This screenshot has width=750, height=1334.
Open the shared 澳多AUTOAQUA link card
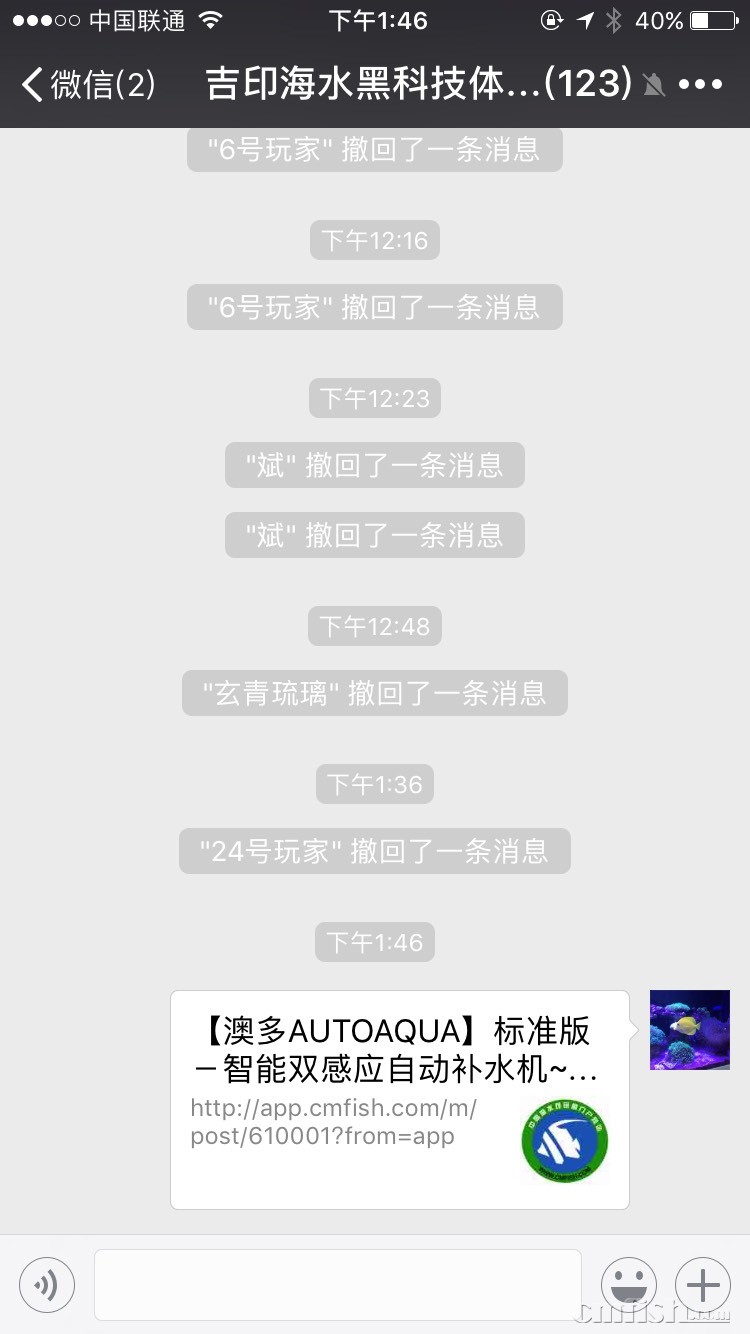point(399,1099)
